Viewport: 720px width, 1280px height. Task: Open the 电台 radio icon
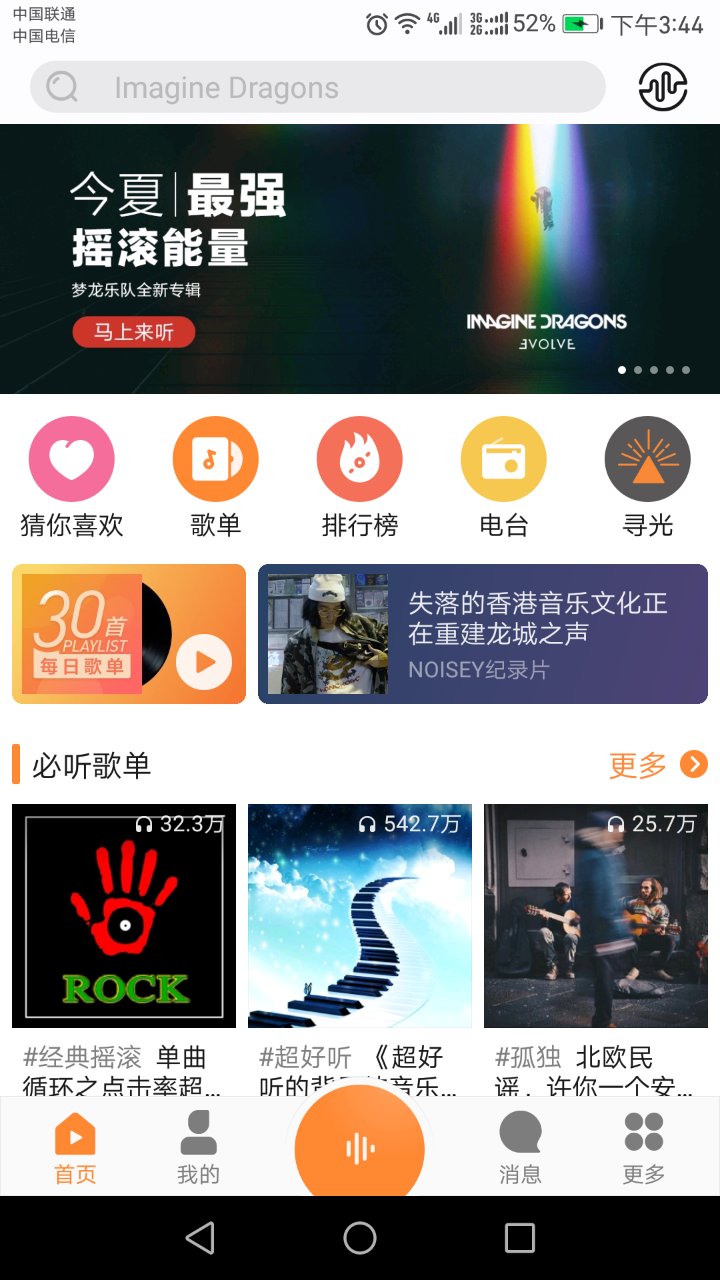click(x=503, y=458)
